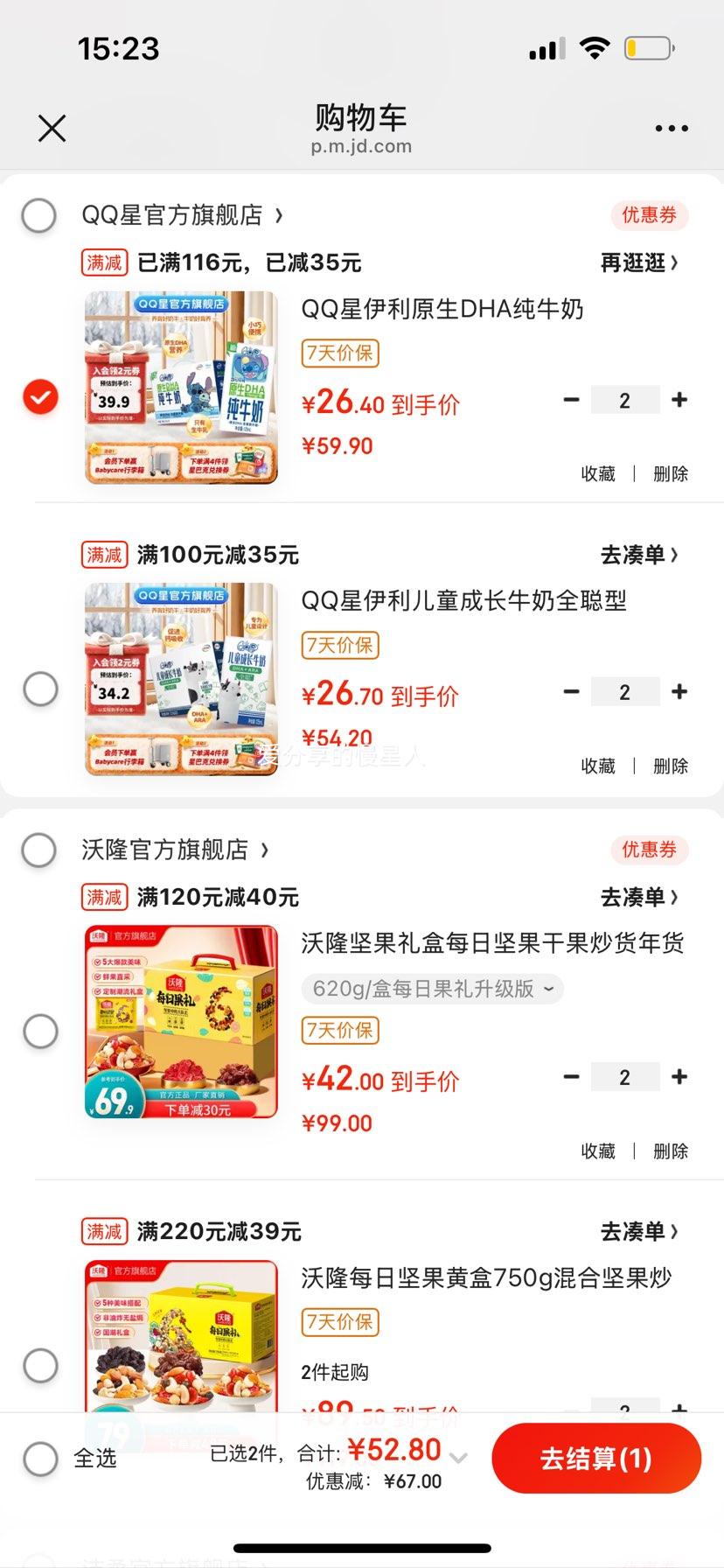Tap 去凑单 for the 满120元减40元 promotion
Screen dimensions: 724x1568
pos(640,897)
